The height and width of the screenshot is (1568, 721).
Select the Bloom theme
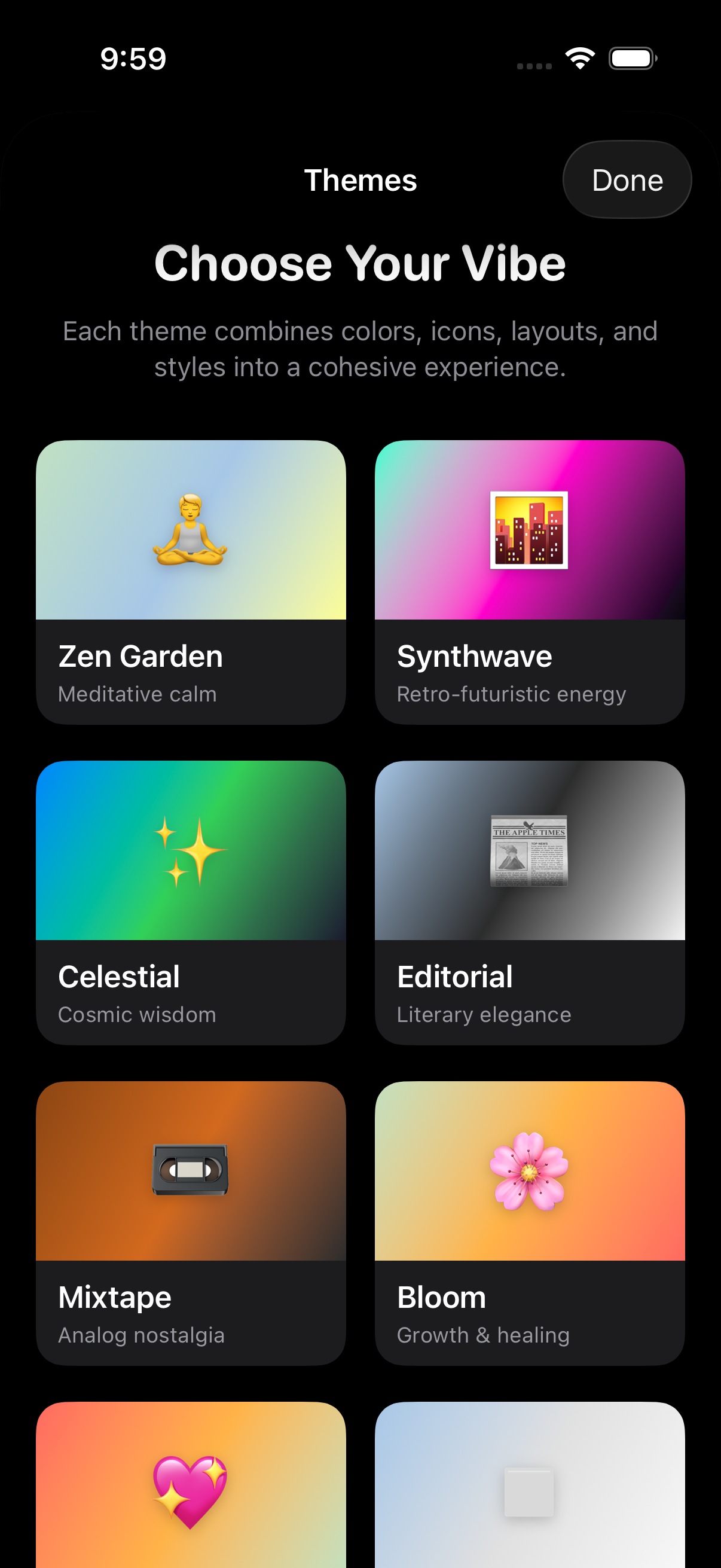529,1222
